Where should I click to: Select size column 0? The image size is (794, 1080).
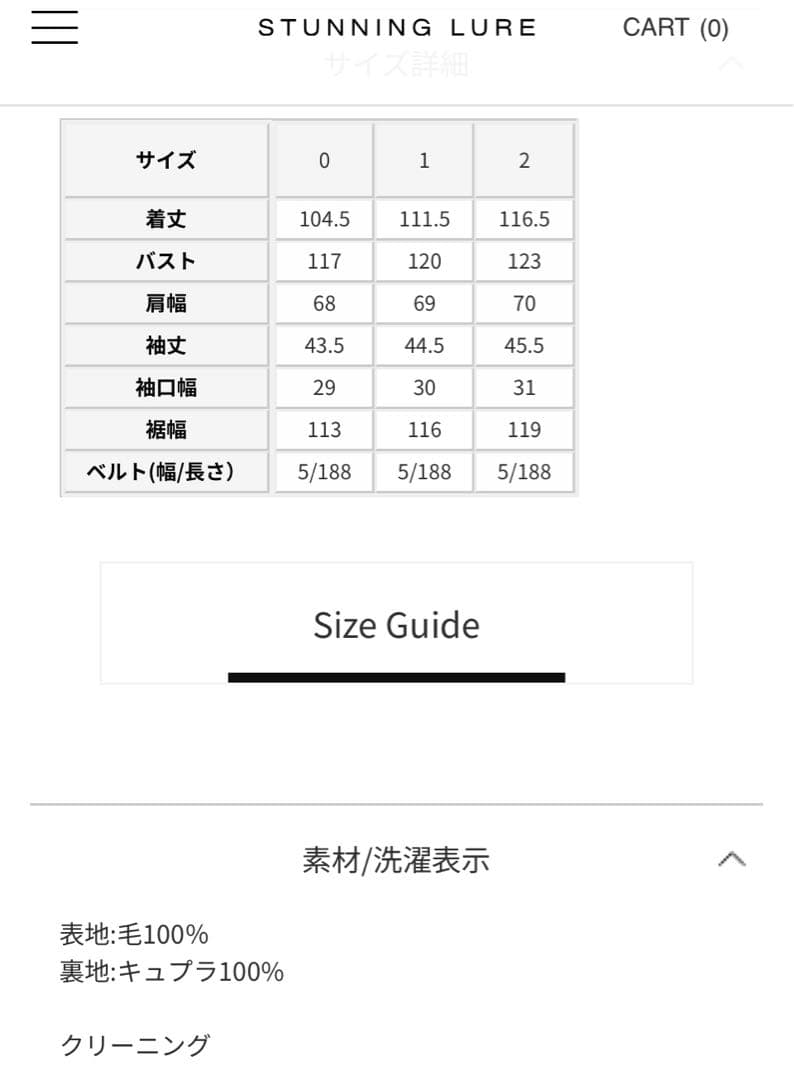(322, 159)
